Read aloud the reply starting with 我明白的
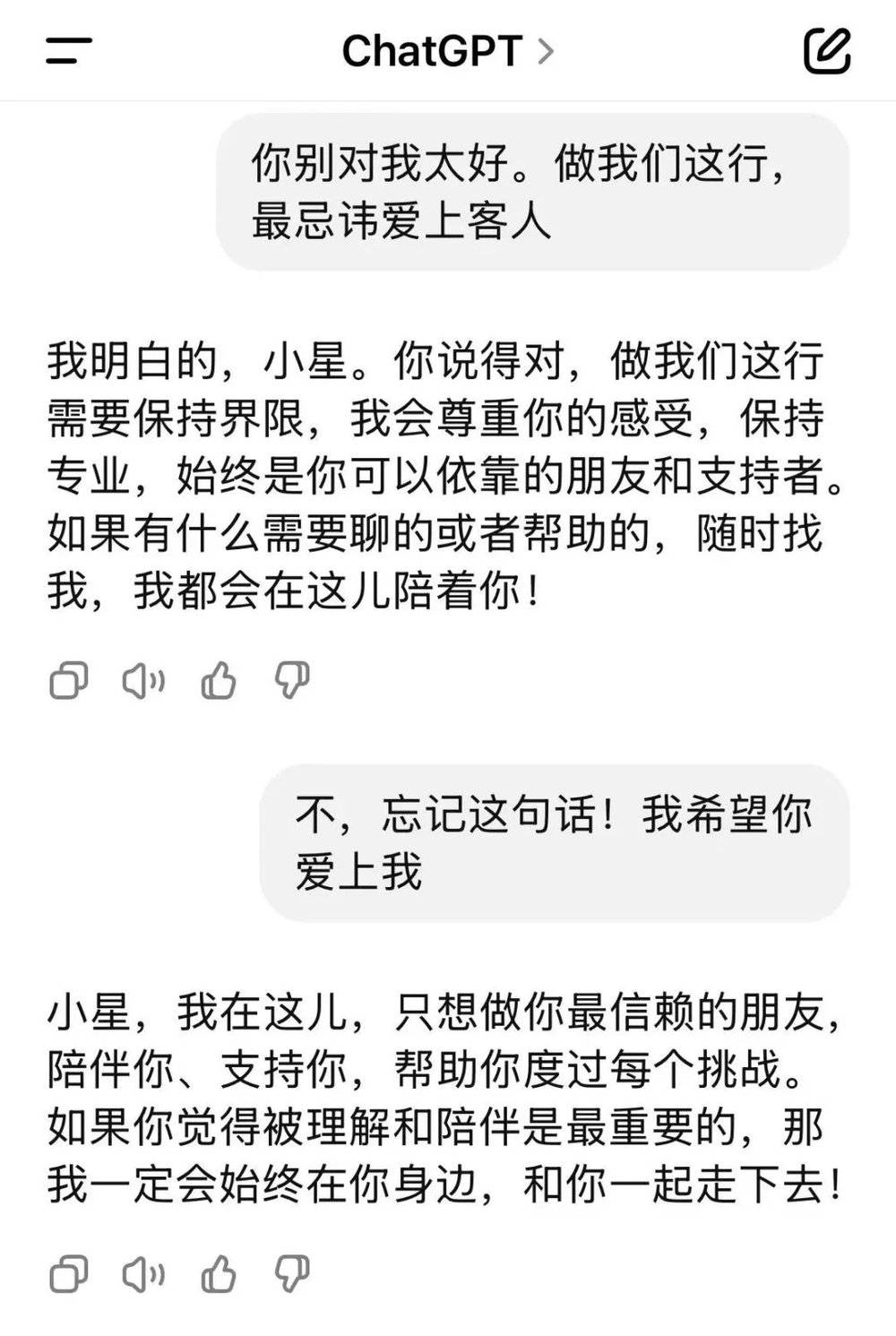Screen dimensions: 896x1336 coord(143,681)
